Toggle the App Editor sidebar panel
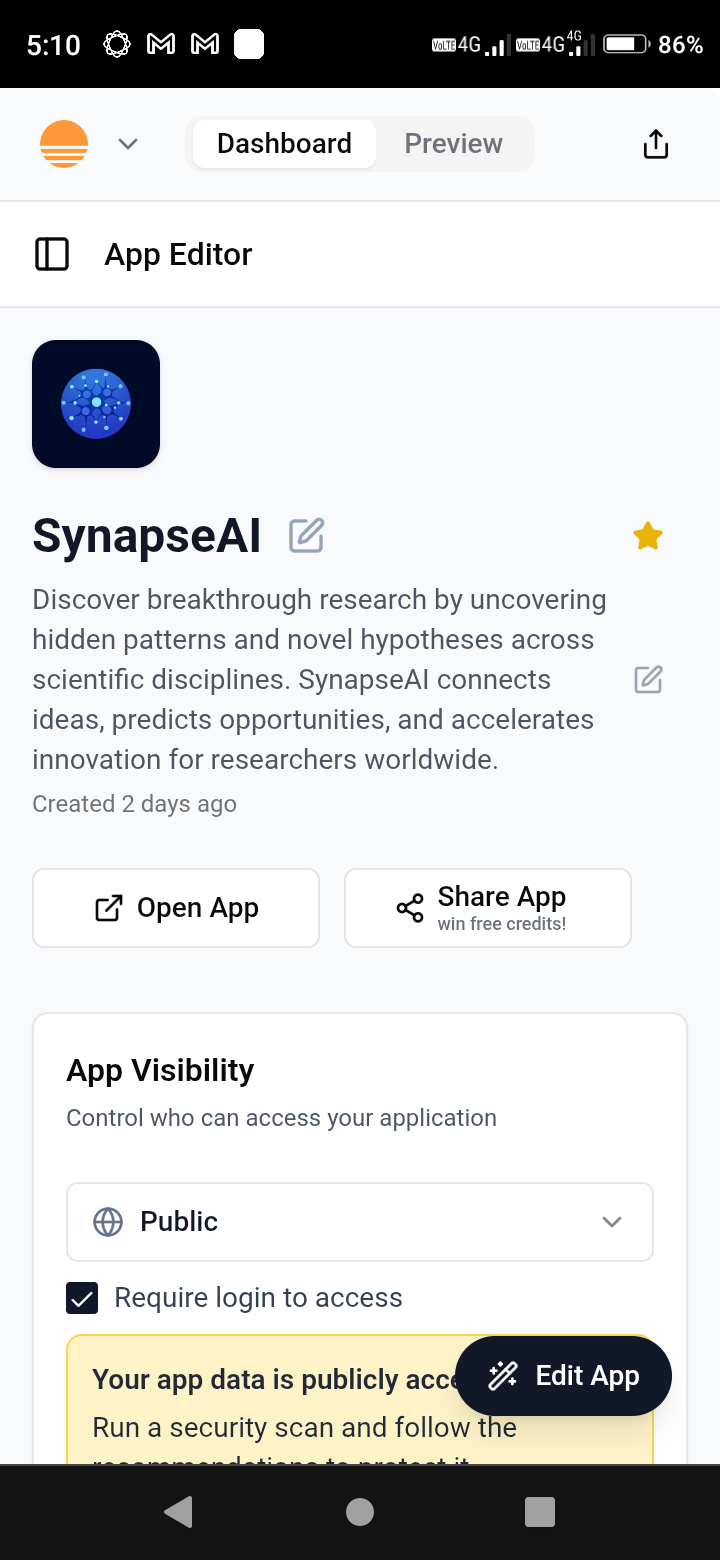Screen dimensions: 720x1560 [52, 254]
